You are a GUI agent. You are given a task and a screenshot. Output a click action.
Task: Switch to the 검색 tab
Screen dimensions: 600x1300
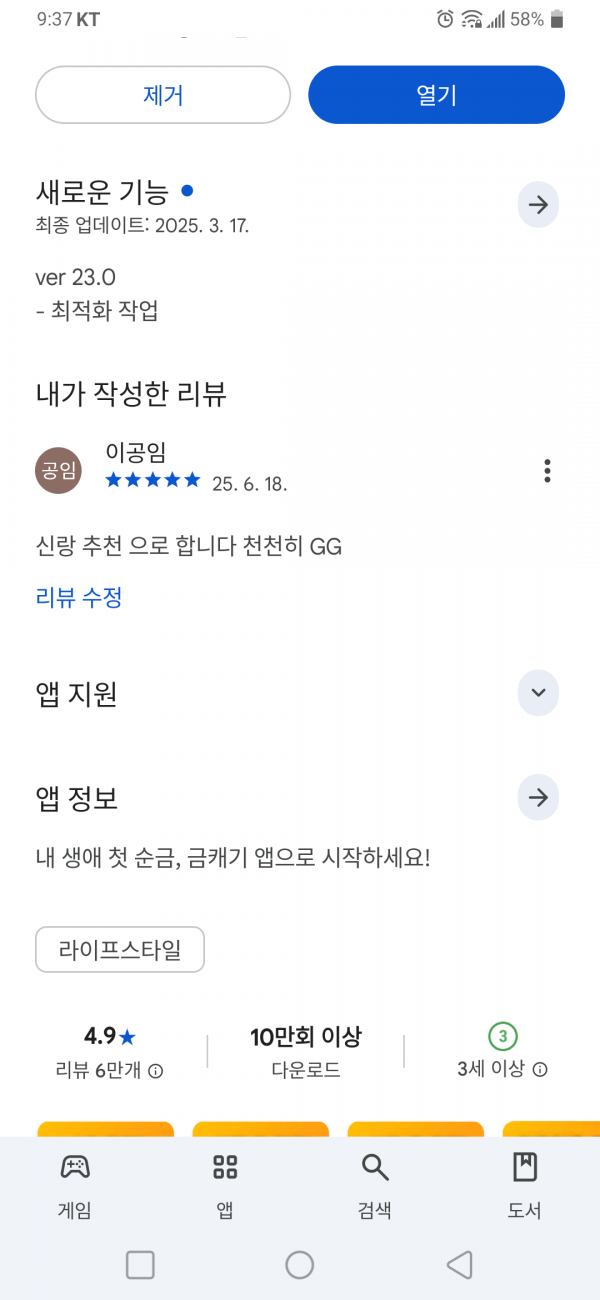tap(375, 1185)
